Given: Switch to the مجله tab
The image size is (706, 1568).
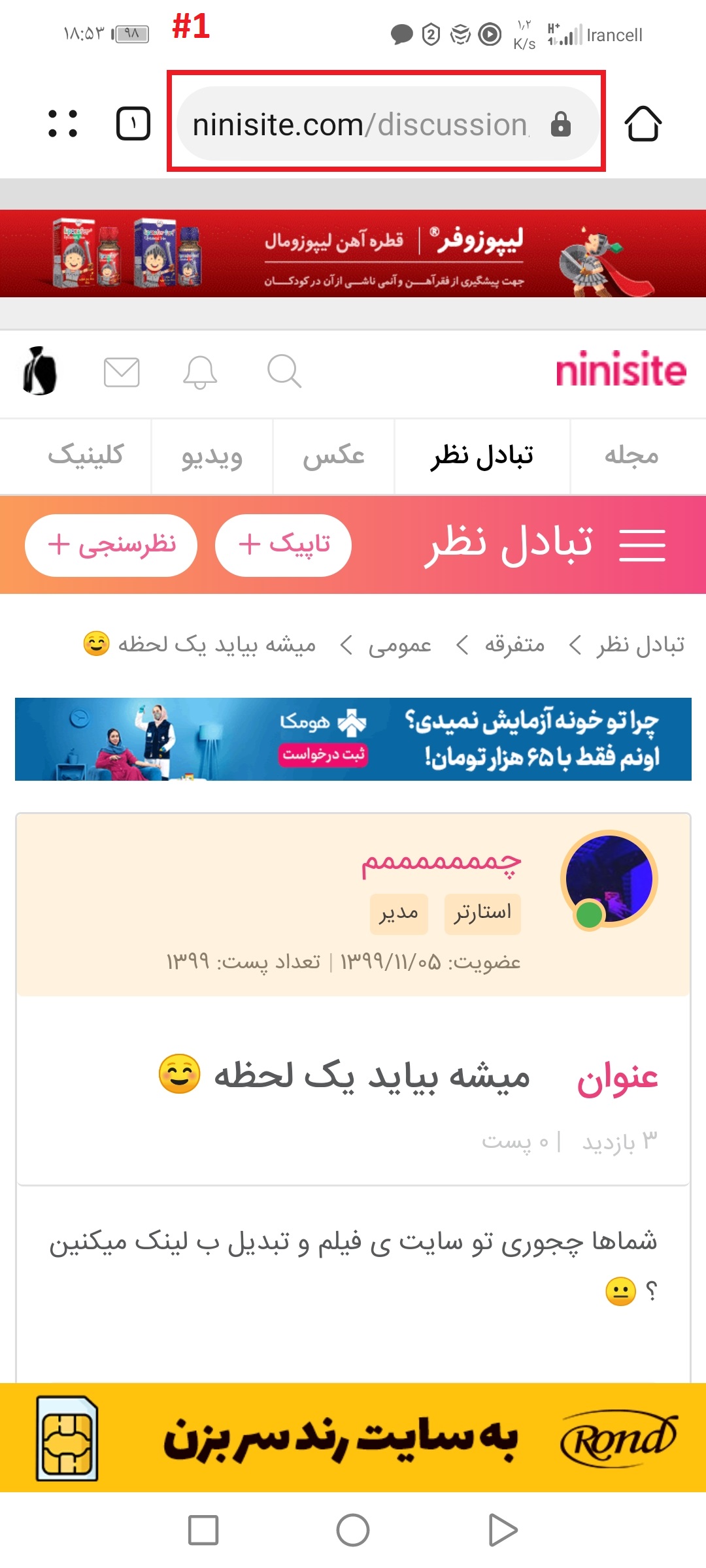Looking at the screenshot, I should [x=631, y=455].
